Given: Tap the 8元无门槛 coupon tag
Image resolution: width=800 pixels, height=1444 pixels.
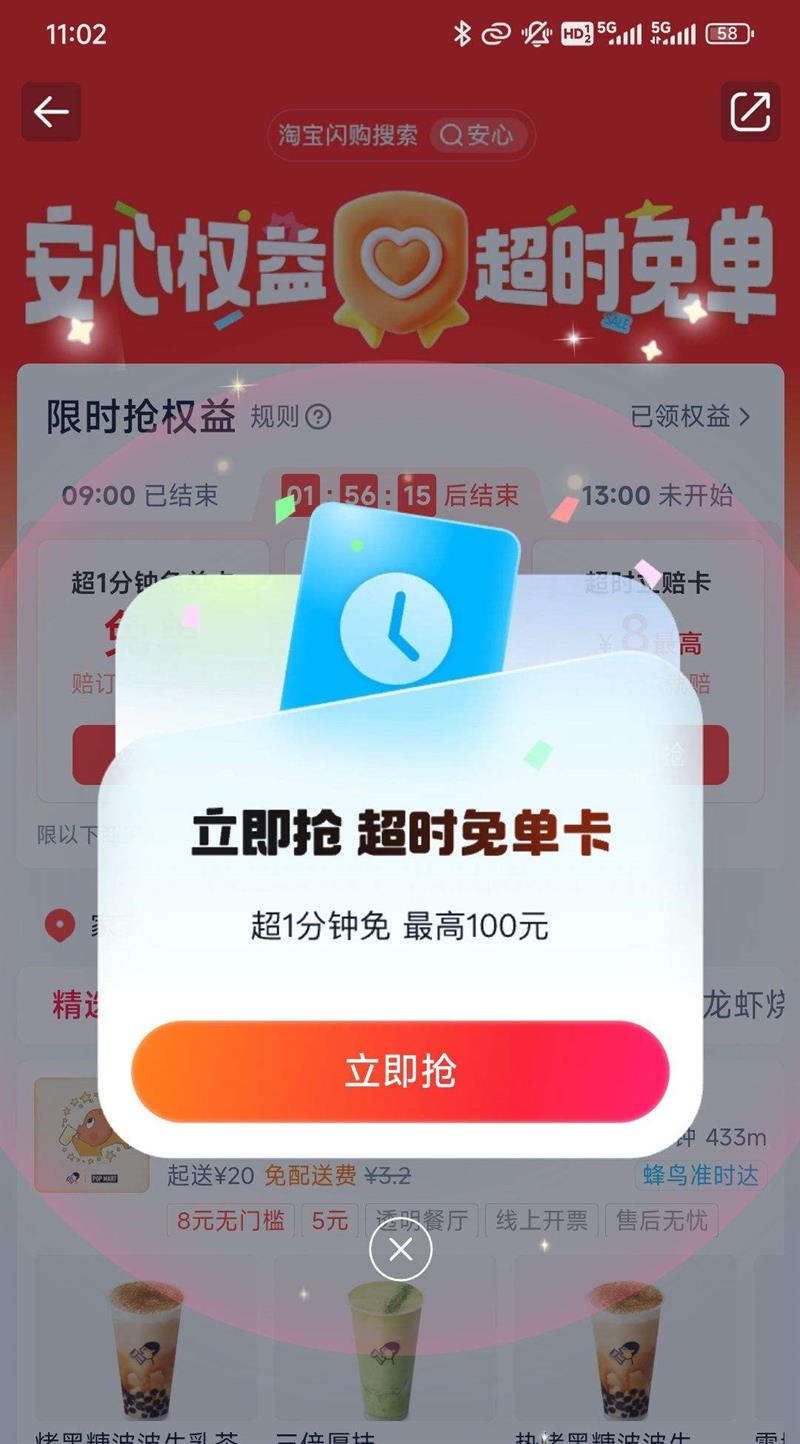Looking at the screenshot, I should 229,1220.
